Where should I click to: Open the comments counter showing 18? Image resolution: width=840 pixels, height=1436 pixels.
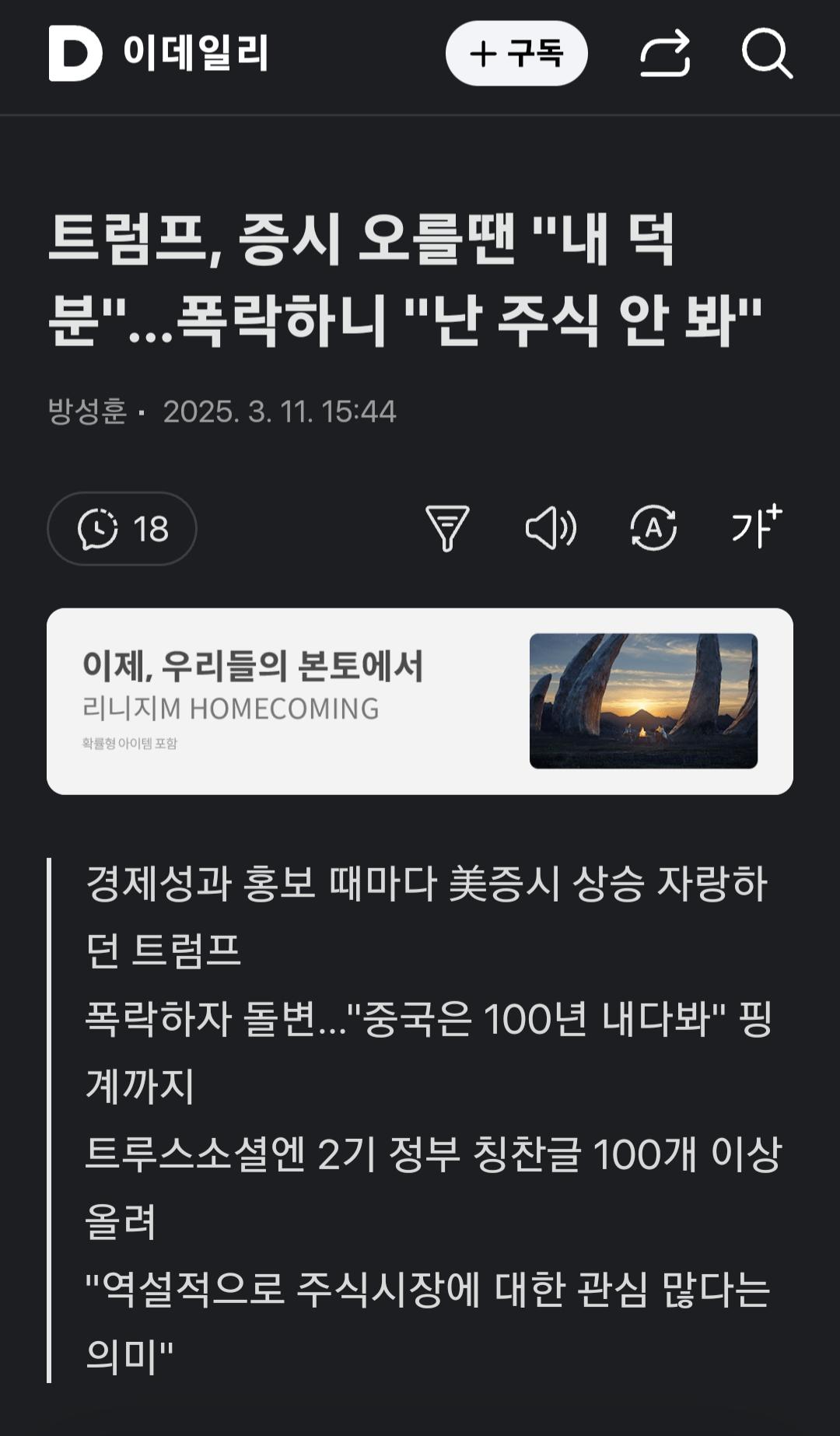click(122, 529)
